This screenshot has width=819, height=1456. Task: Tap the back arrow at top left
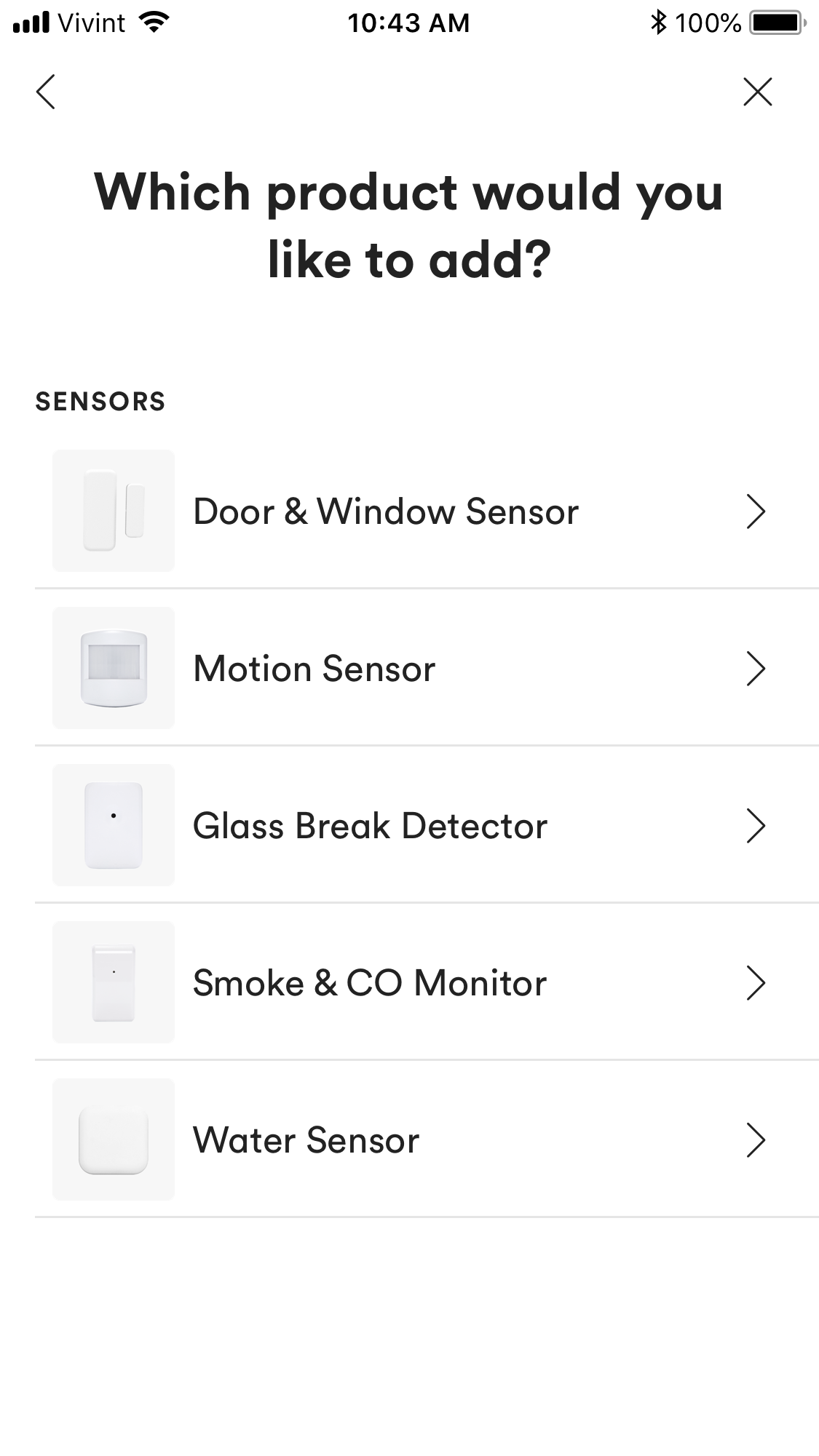(x=45, y=92)
